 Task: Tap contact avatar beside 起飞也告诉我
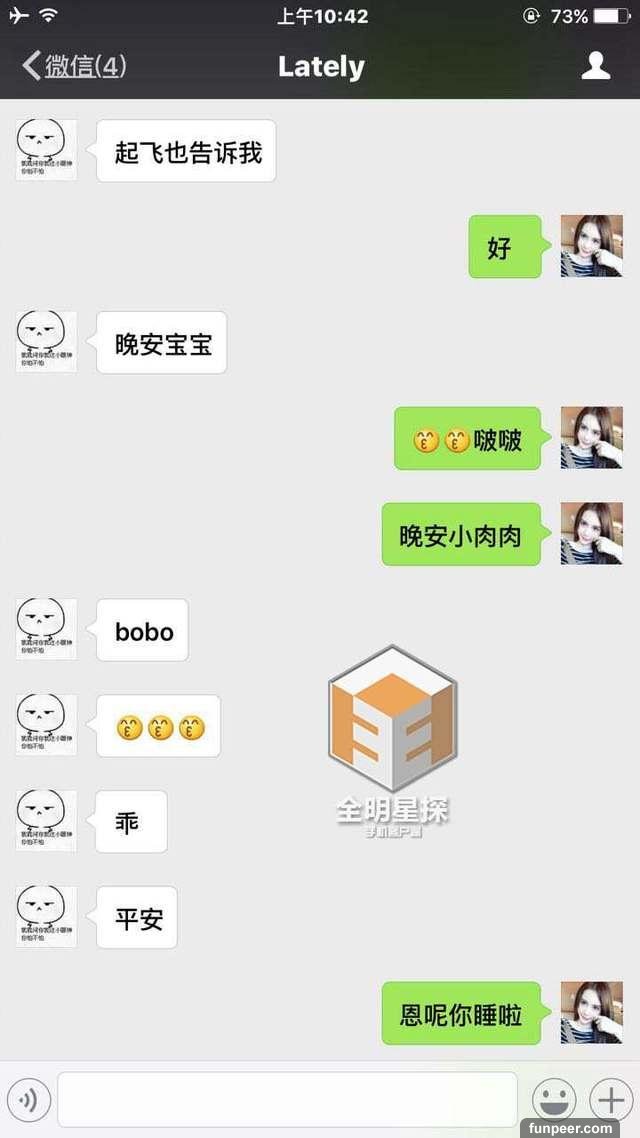tap(46, 150)
